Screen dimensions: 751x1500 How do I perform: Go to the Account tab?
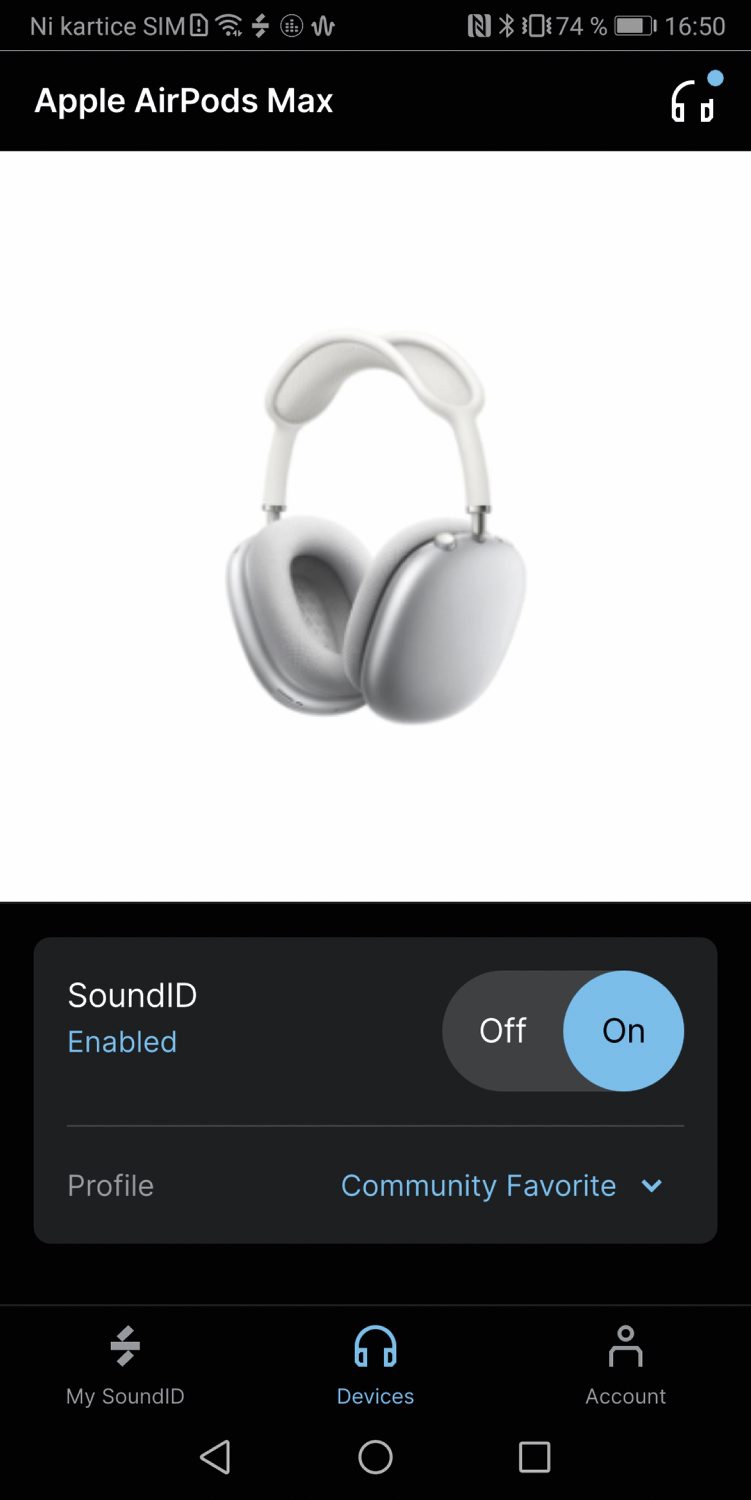click(625, 1366)
